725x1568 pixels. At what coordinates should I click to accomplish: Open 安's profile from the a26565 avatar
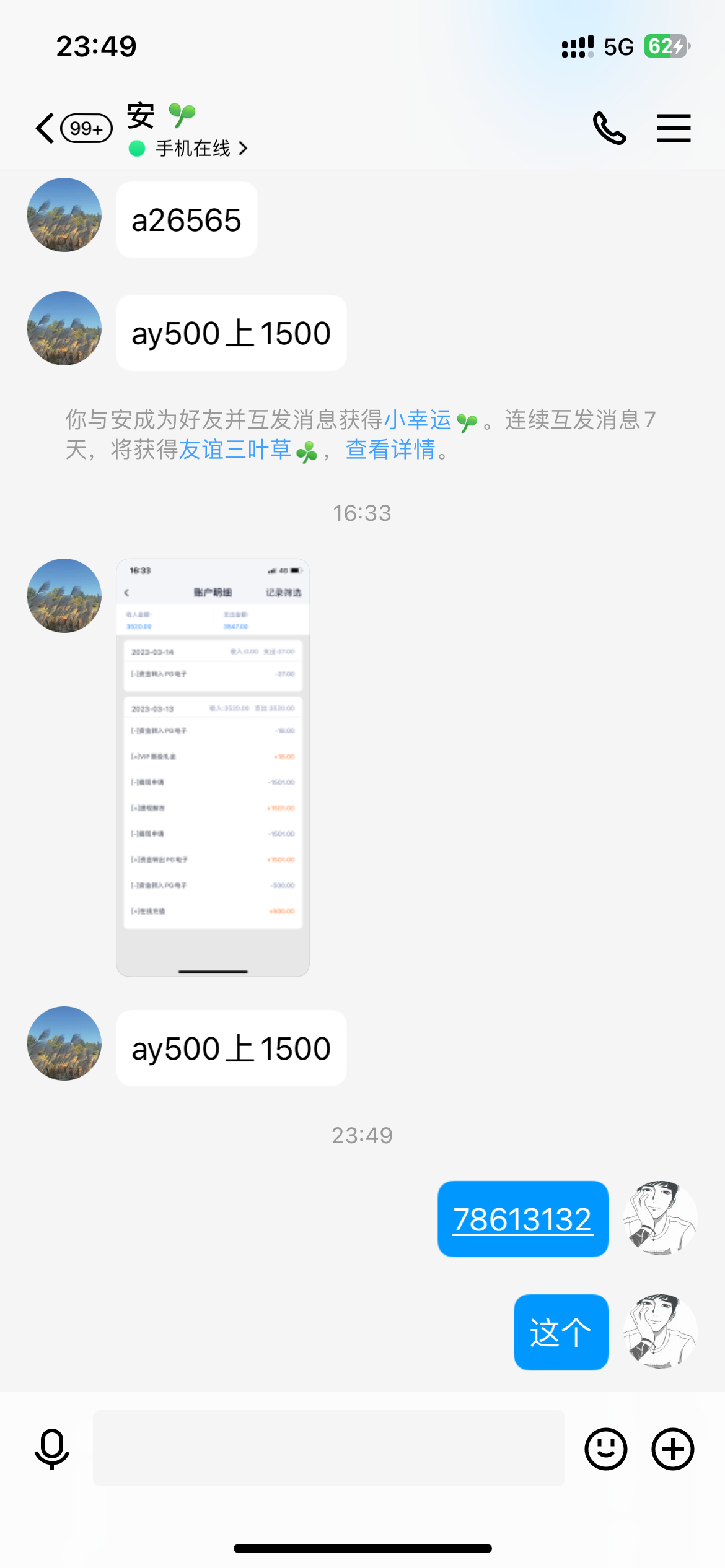click(x=64, y=215)
